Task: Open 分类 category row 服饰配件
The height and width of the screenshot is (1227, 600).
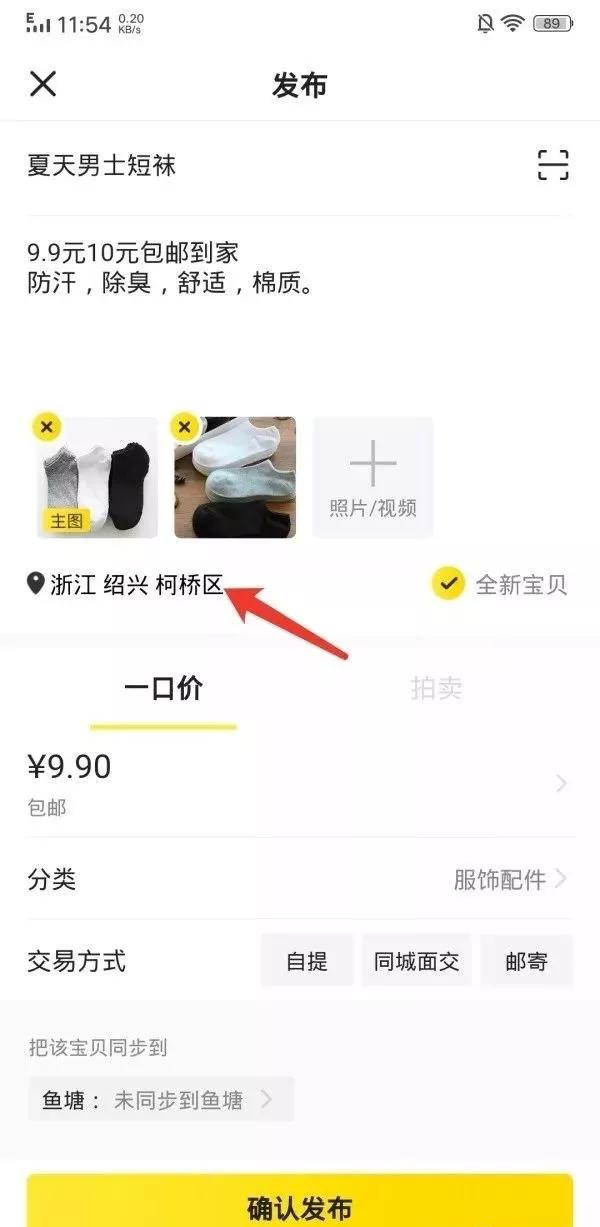Action: tap(300, 879)
